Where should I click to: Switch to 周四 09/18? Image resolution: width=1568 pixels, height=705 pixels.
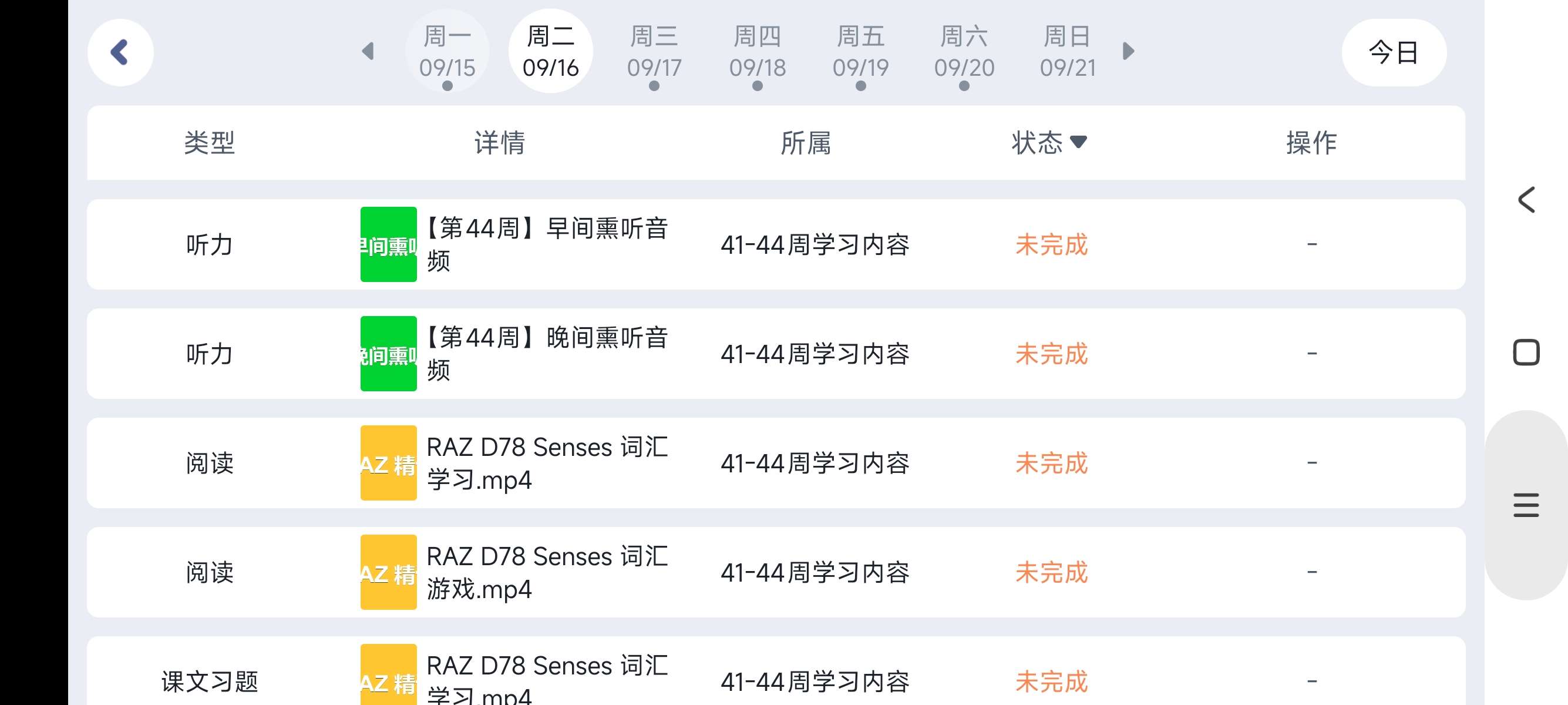[757, 52]
